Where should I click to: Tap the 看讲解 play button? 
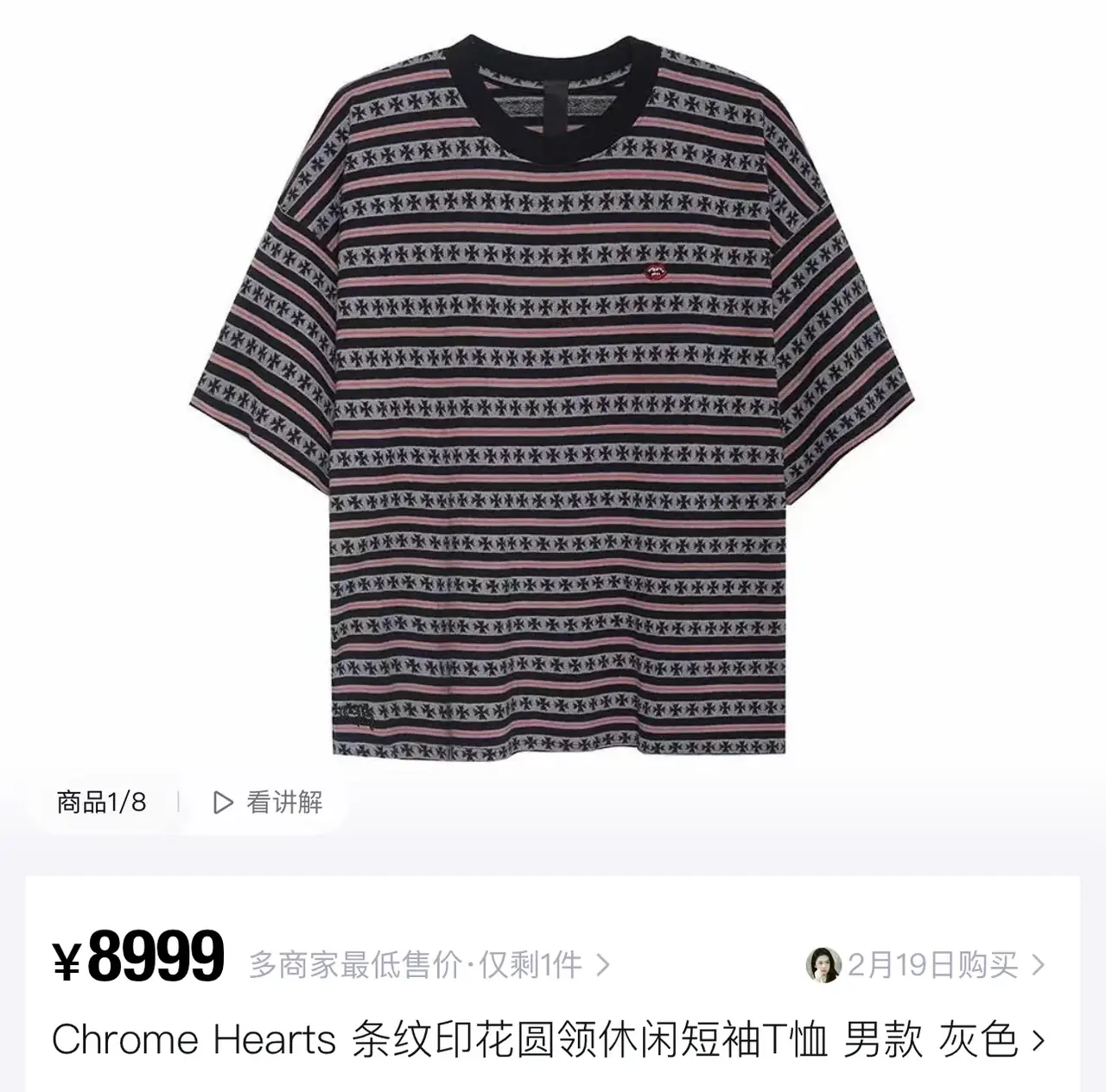point(268,803)
